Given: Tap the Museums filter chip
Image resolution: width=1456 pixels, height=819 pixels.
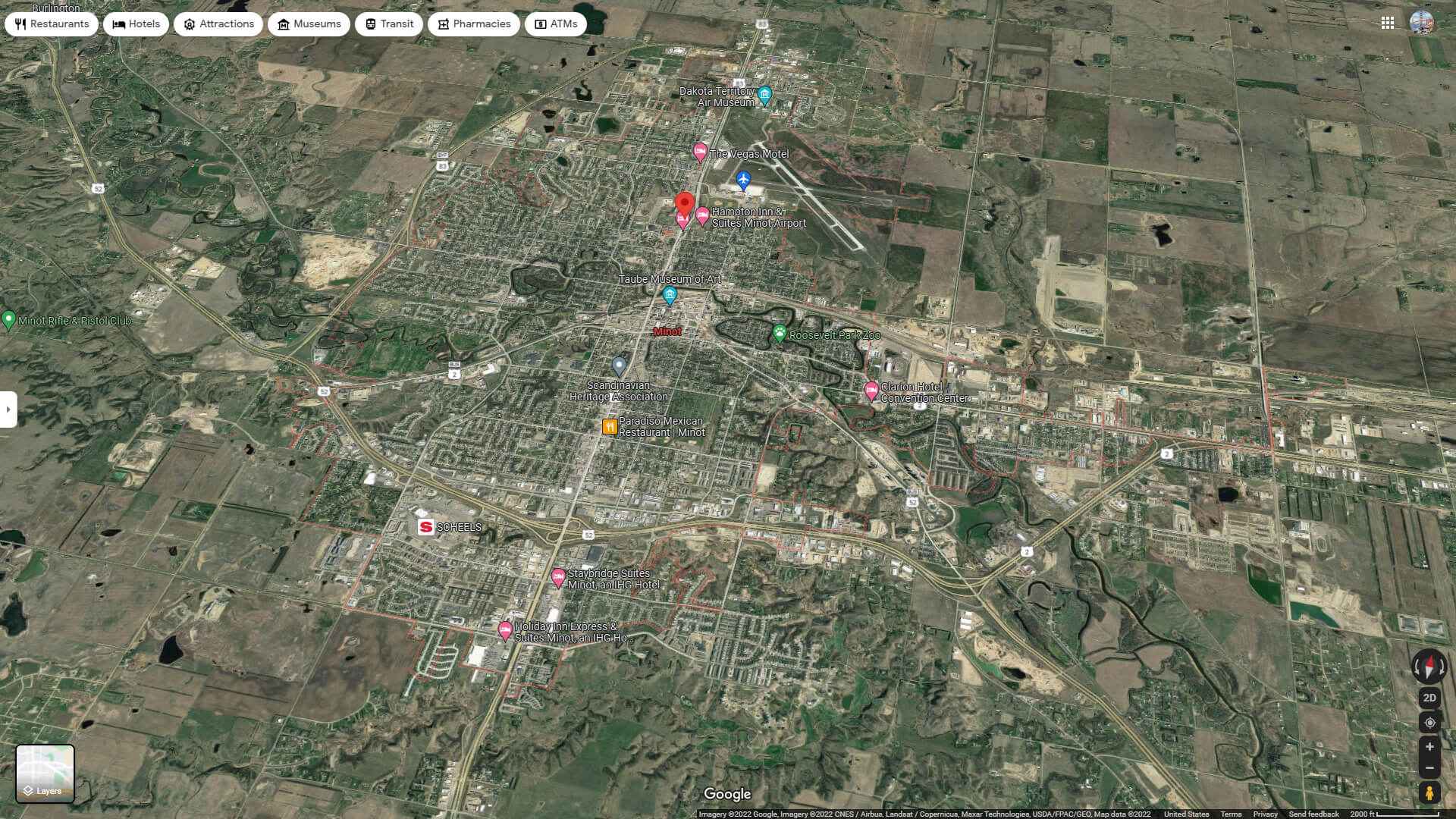Looking at the screenshot, I should (x=309, y=24).
